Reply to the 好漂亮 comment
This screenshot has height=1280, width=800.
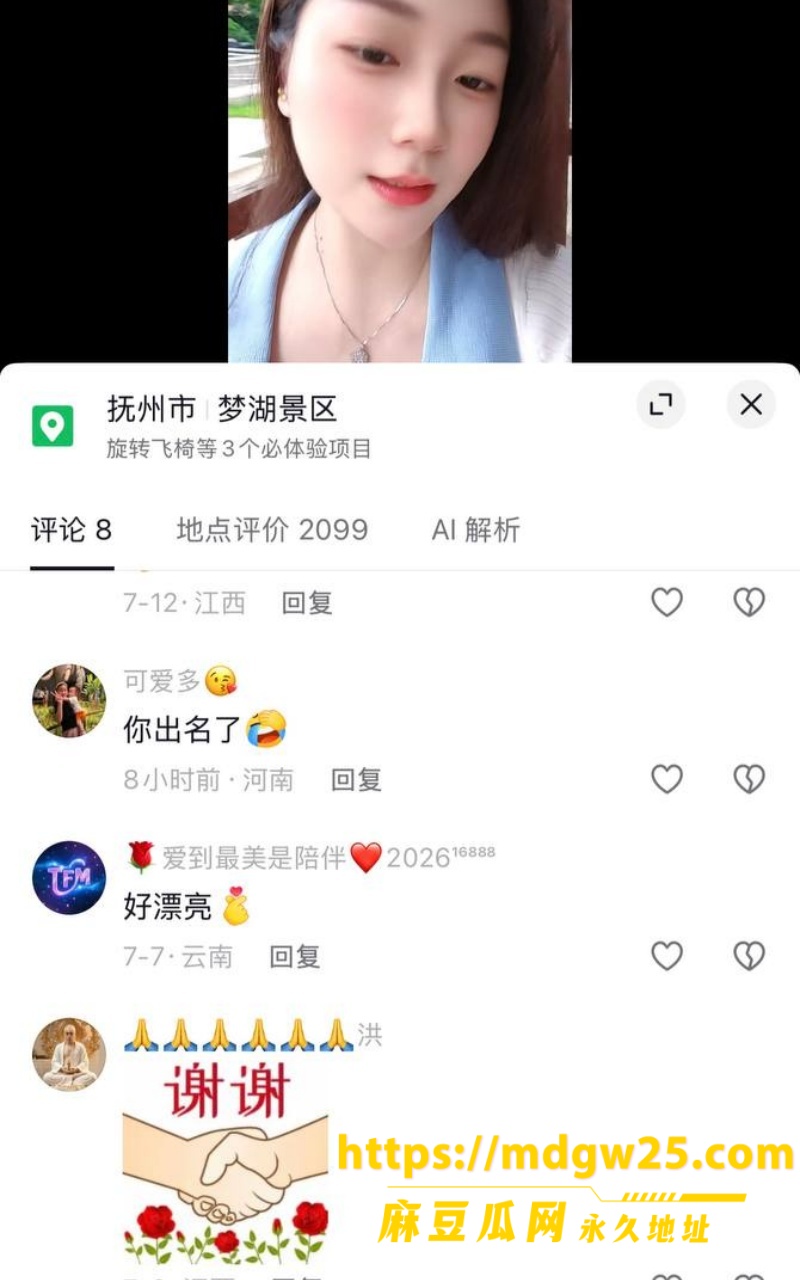point(295,956)
